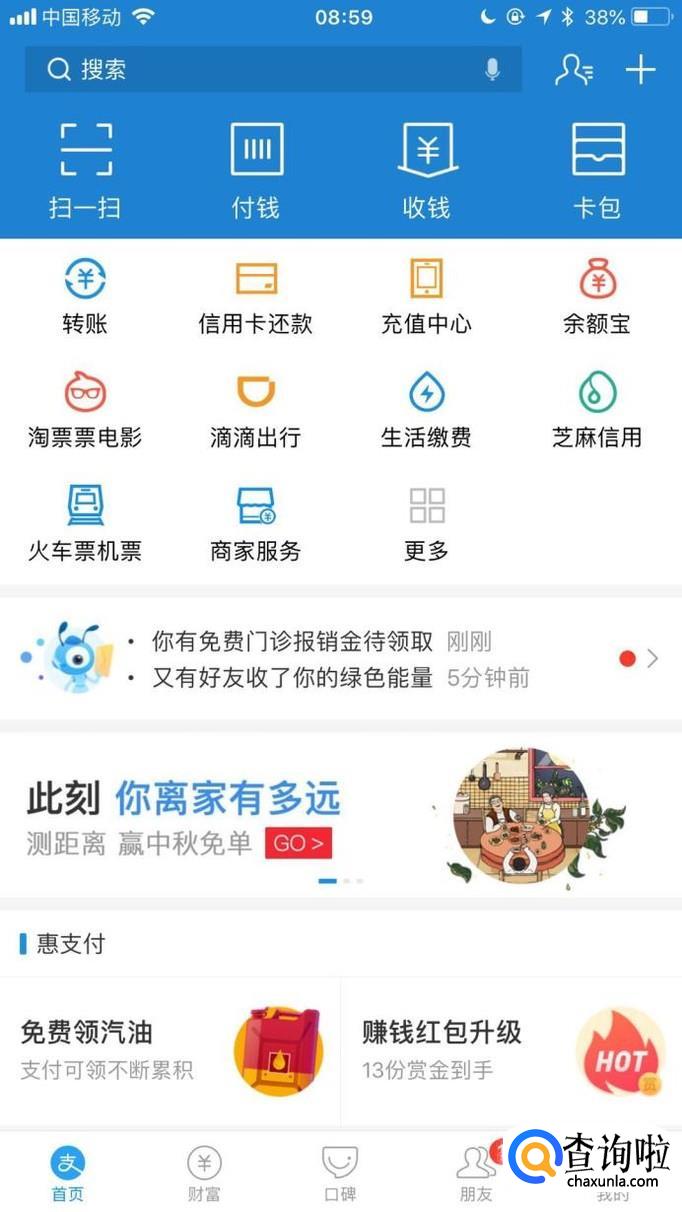Open 信用卡还款 credit card repayment
The image size is (682, 1212).
click(x=256, y=296)
